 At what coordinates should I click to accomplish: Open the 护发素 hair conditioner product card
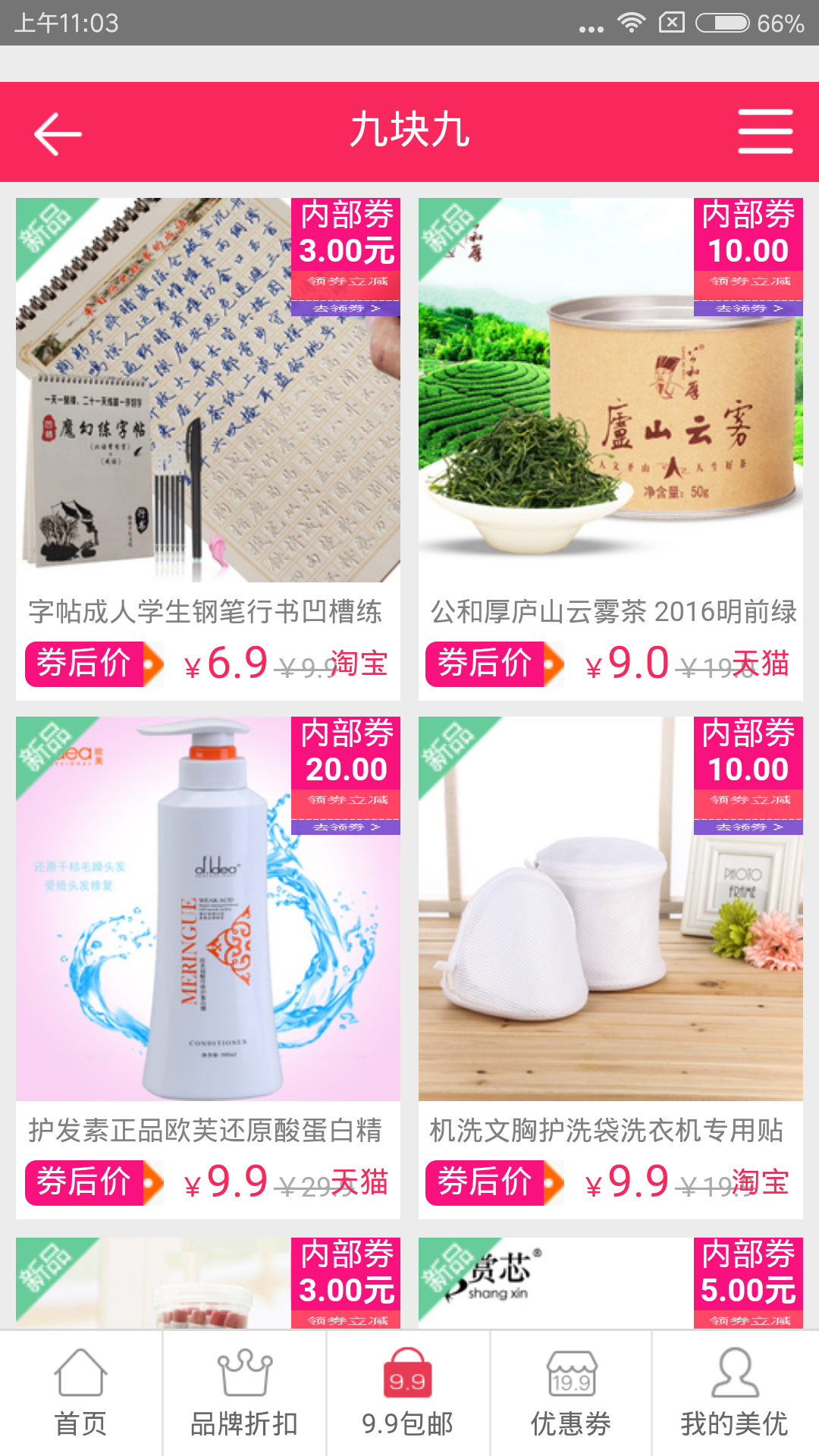click(208, 940)
